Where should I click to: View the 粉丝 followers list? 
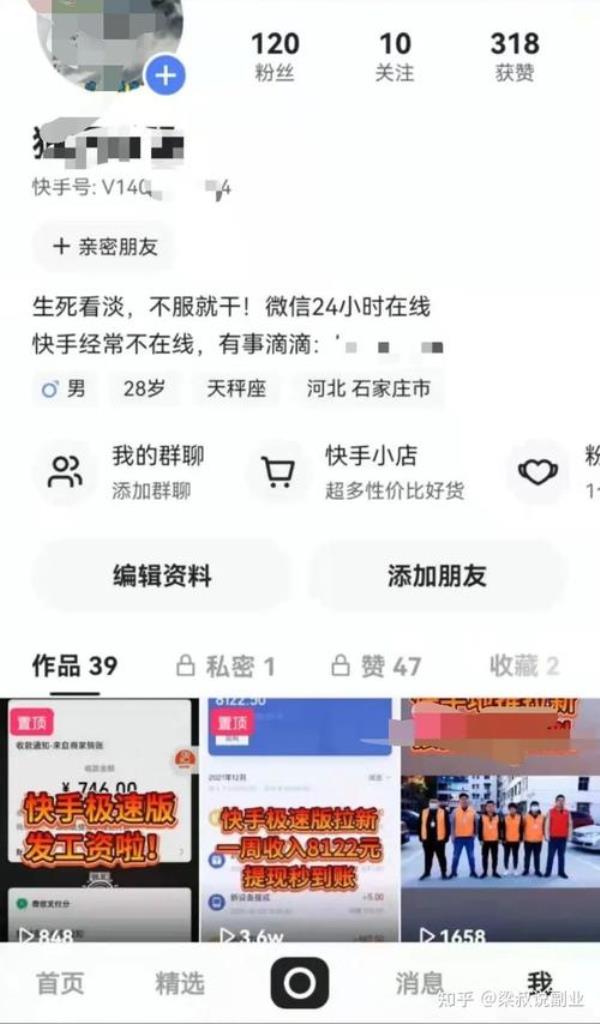click(274, 56)
